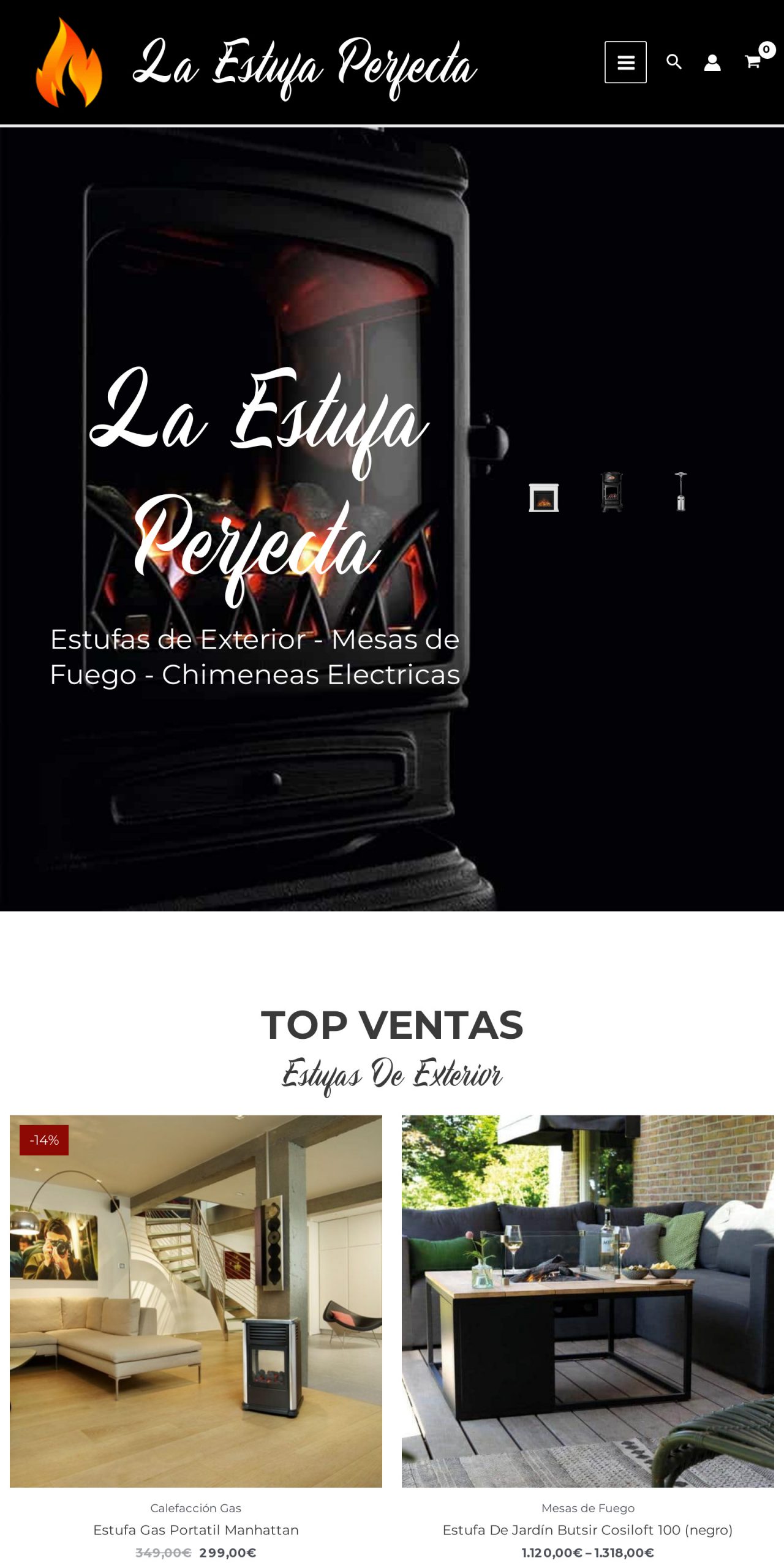View the shopping cart icon
The height and width of the screenshot is (1568, 784).
(750, 61)
